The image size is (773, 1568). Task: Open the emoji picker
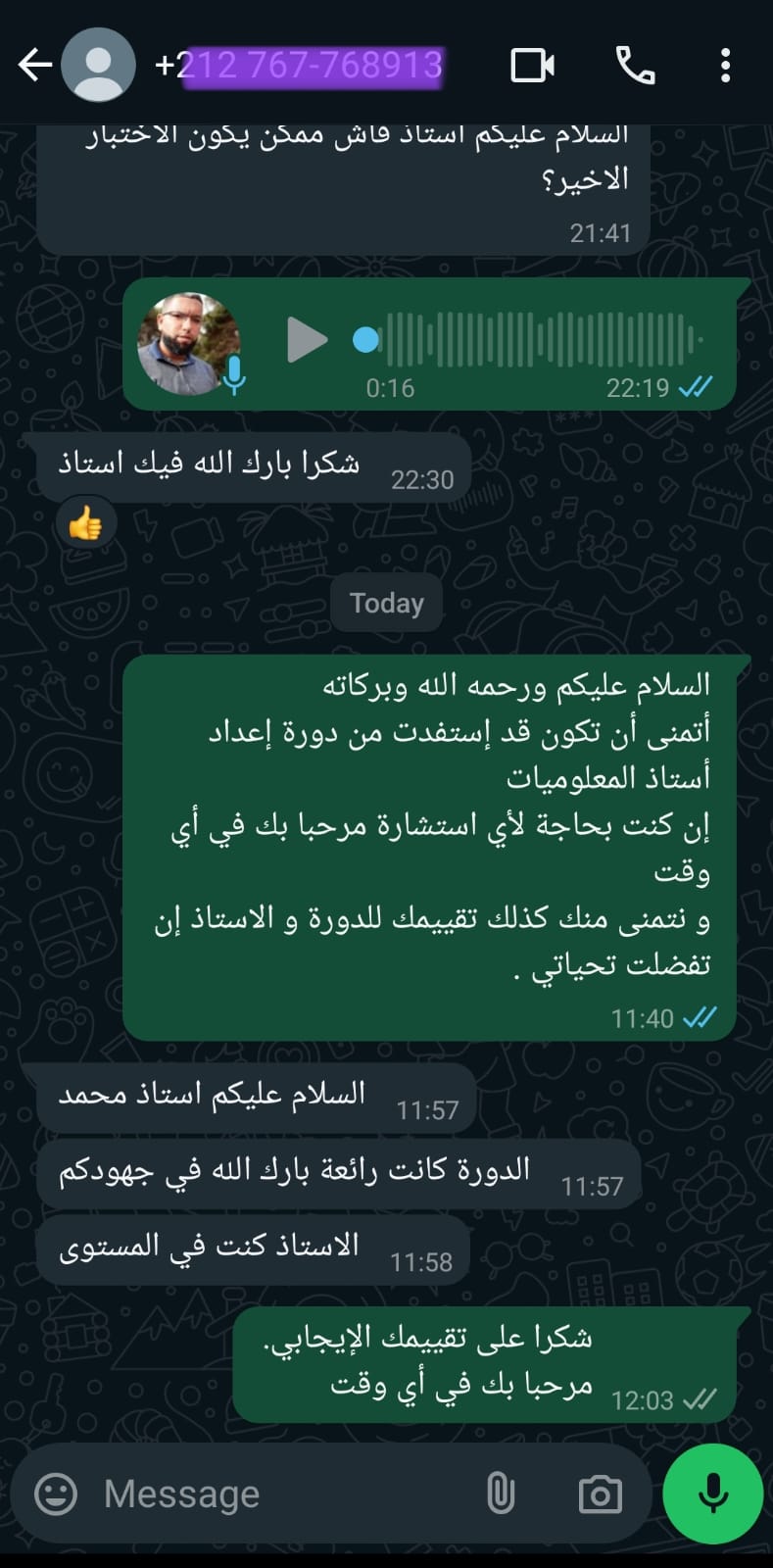pyautogui.click(x=56, y=1494)
